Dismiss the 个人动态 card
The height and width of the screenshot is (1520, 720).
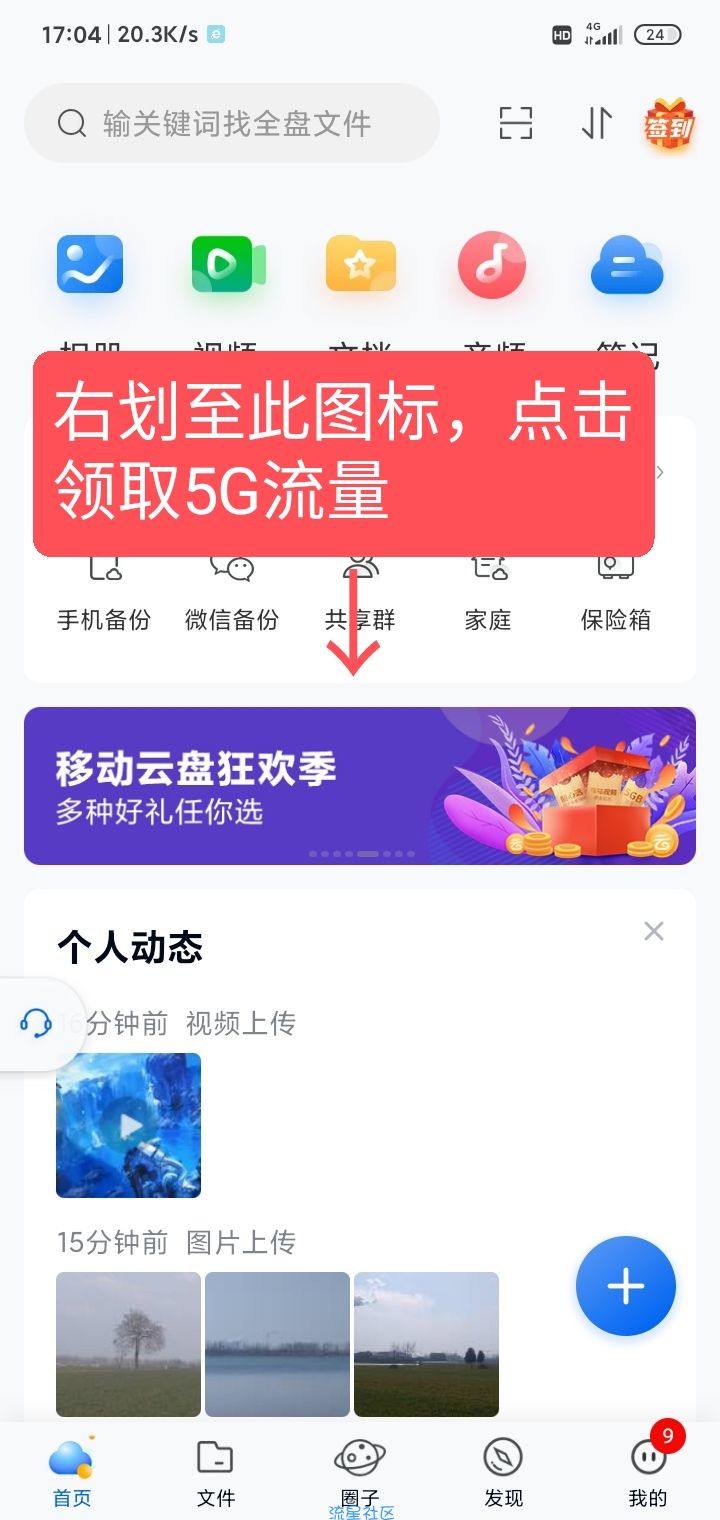pyautogui.click(x=654, y=931)
